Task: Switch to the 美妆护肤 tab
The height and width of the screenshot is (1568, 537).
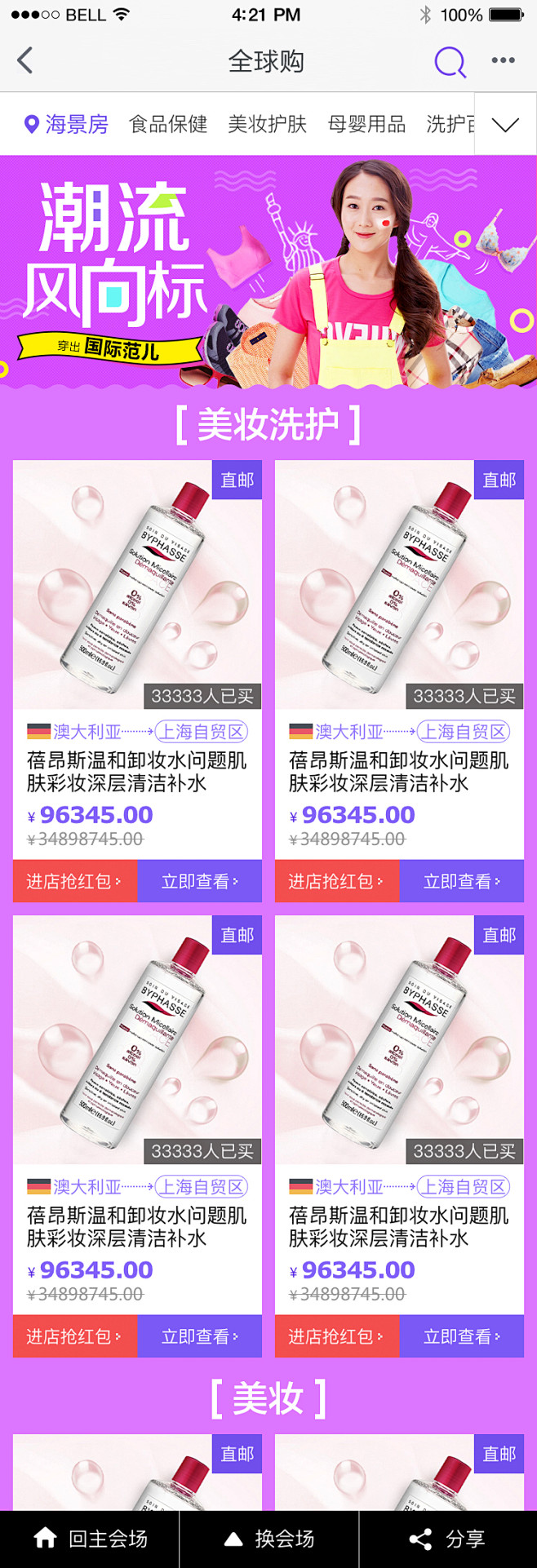Action: click(x=267, y=124)
